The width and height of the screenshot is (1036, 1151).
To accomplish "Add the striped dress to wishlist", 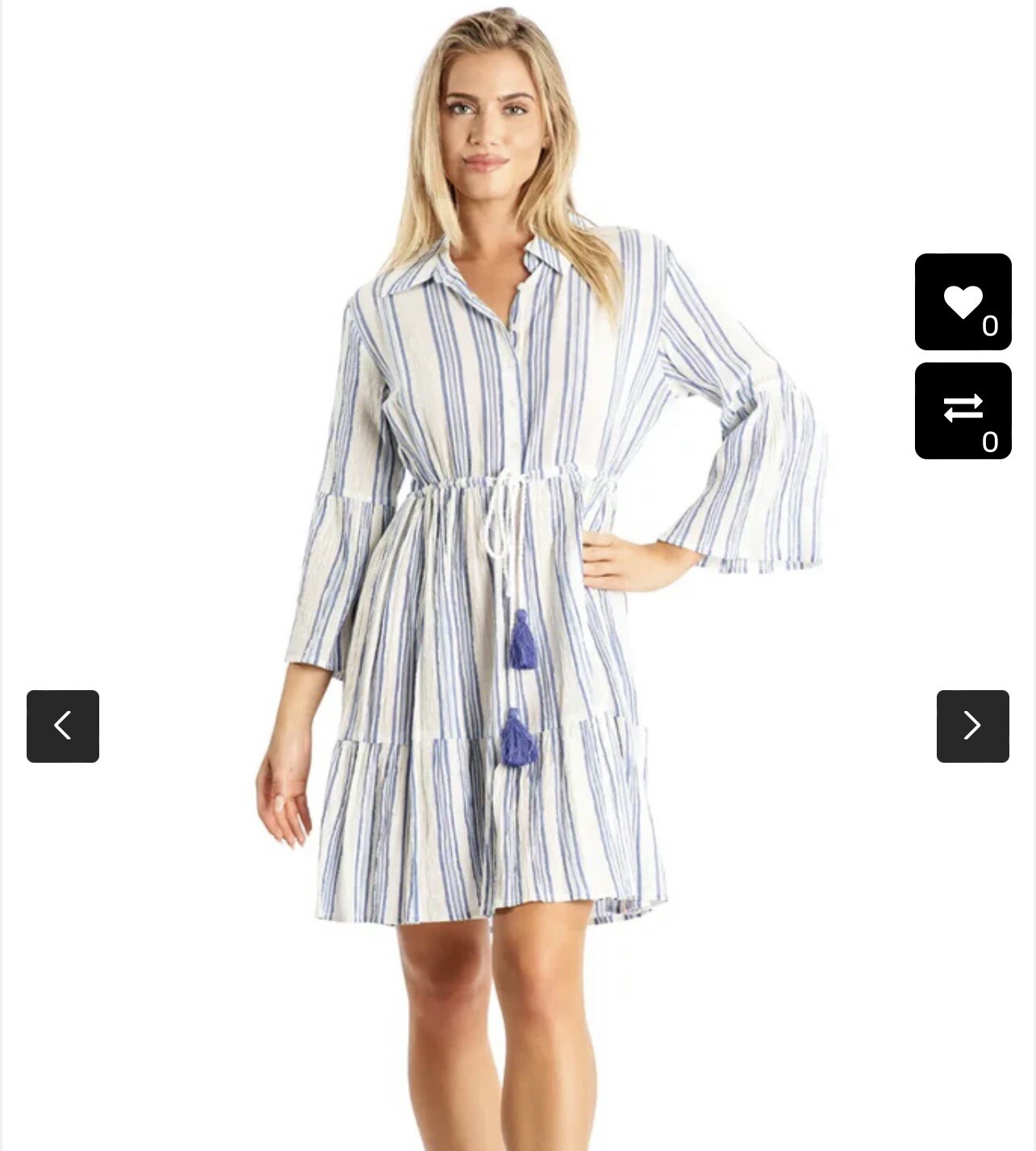I will [x=963, y=302].
